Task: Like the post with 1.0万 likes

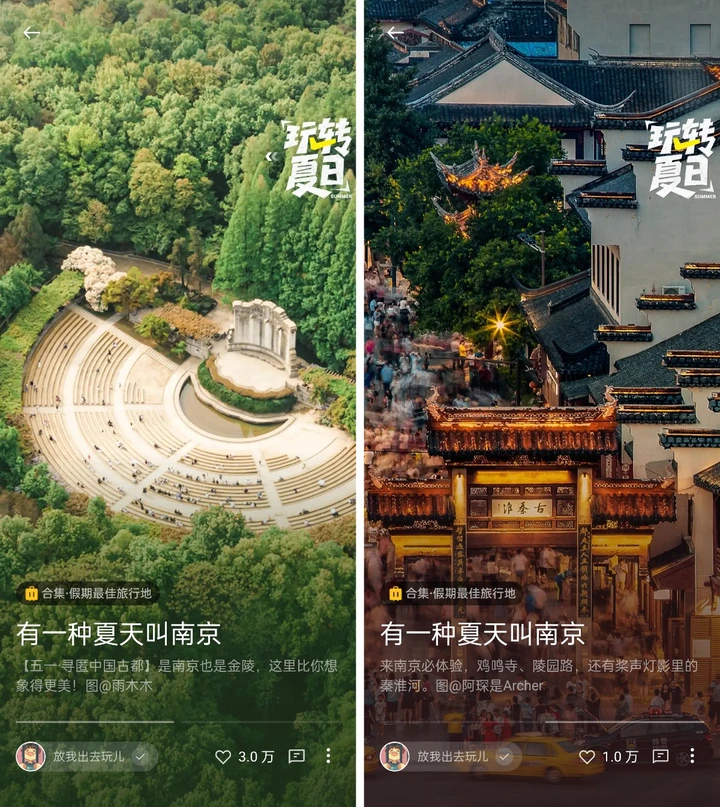Action: [588, 757]
